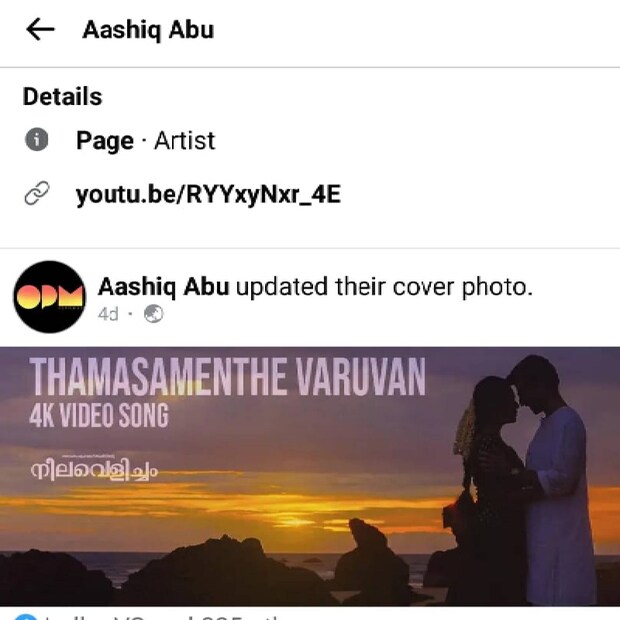Screen dimensions: 620x620
Task: Open the Thamasamenthe Varuvan cover photo
Action: coord(310,475)
